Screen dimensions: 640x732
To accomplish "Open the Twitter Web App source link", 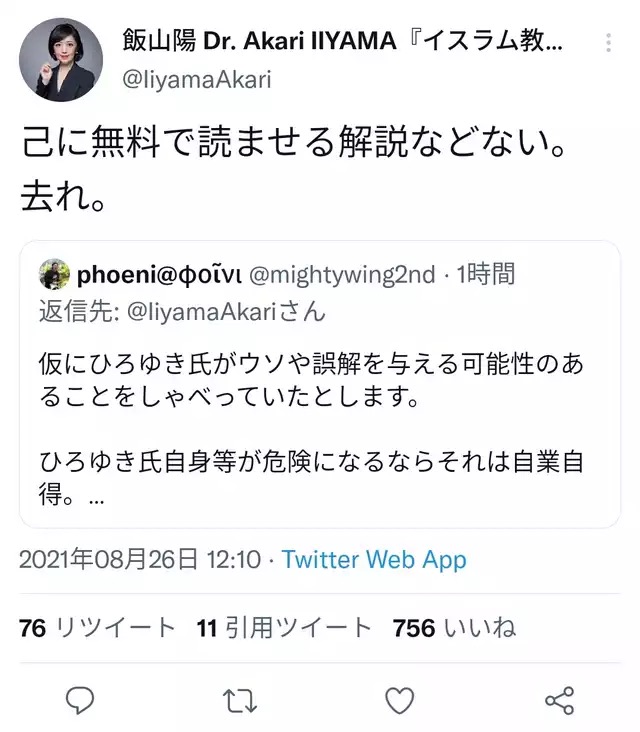I will pyautogui.click(x=374, y=559).
